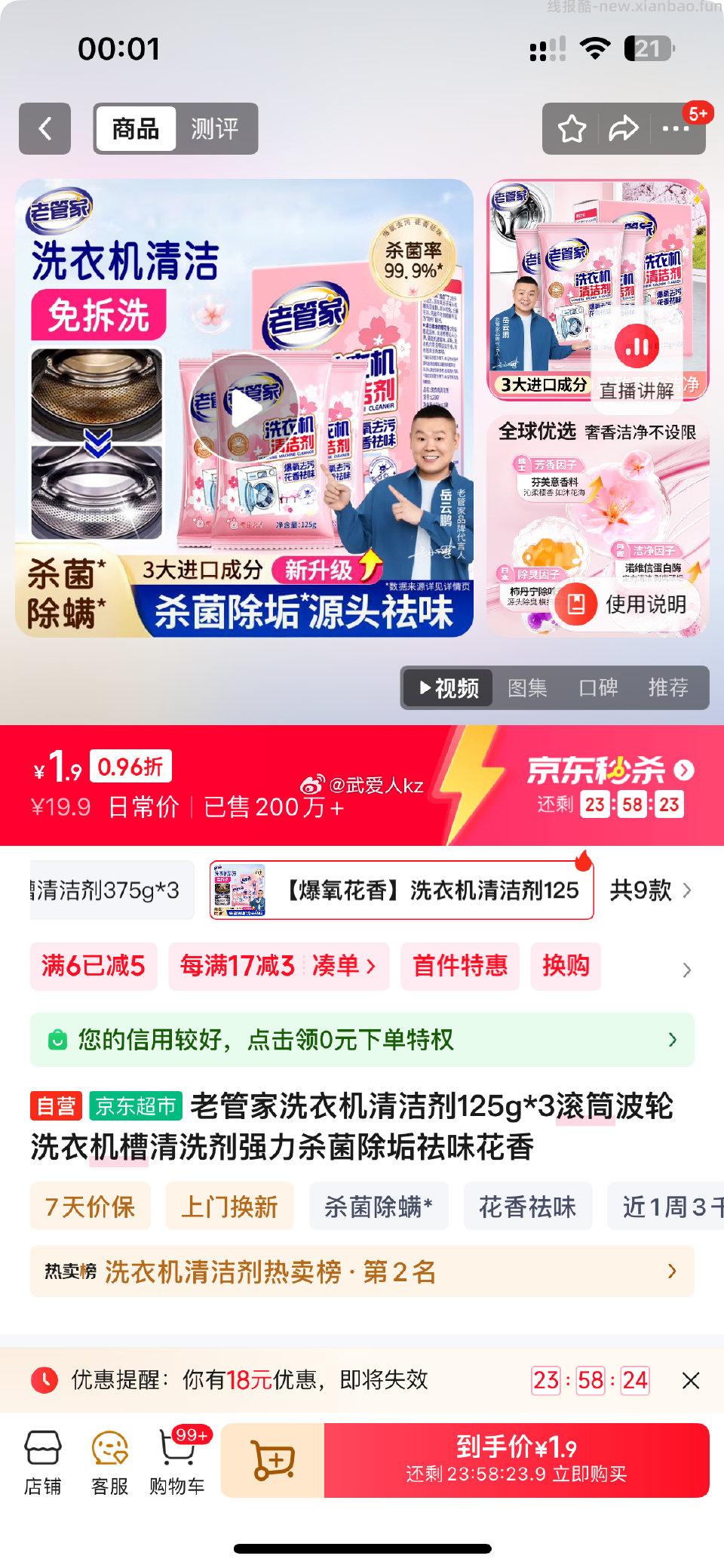This screenshot has height=1568, width=724.
Task: Expand the 凑单 coupon details
Action: click(344, 966)
